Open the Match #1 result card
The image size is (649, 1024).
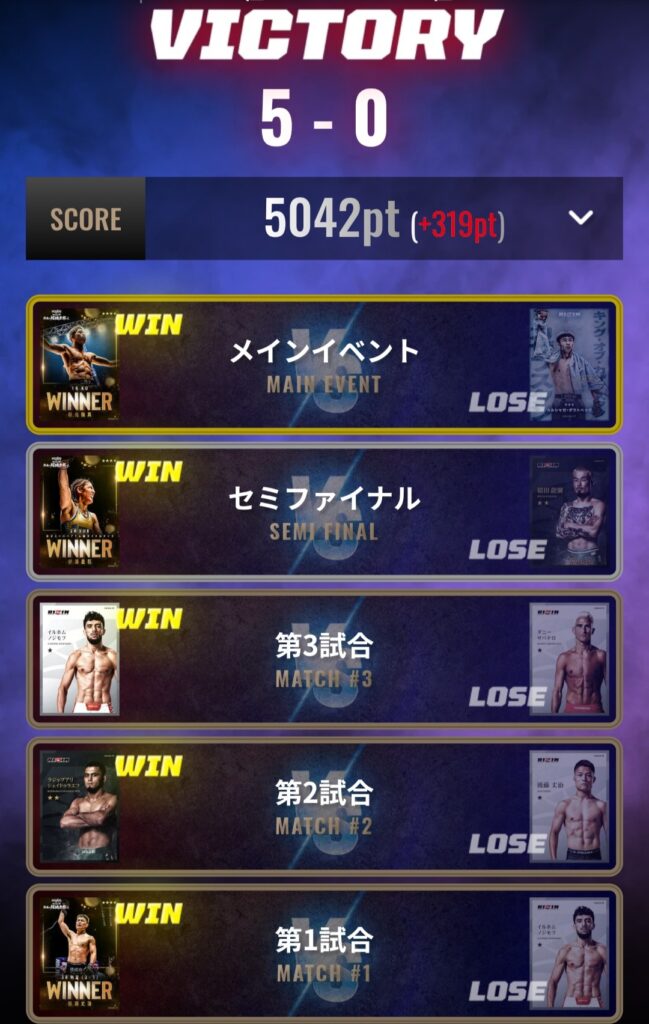(x=324, y=952)
